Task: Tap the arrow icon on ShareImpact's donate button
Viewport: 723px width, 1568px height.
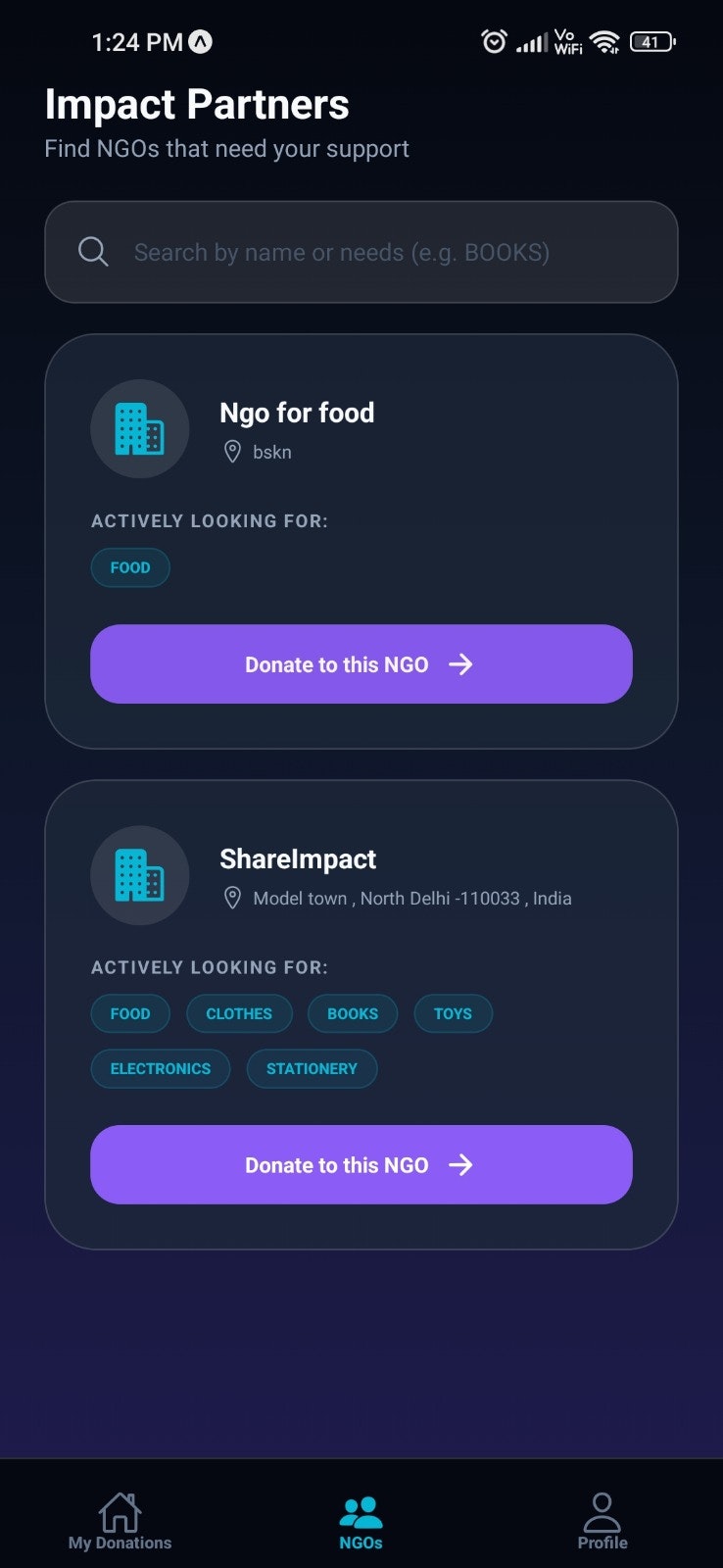Action: (460, 1165)
